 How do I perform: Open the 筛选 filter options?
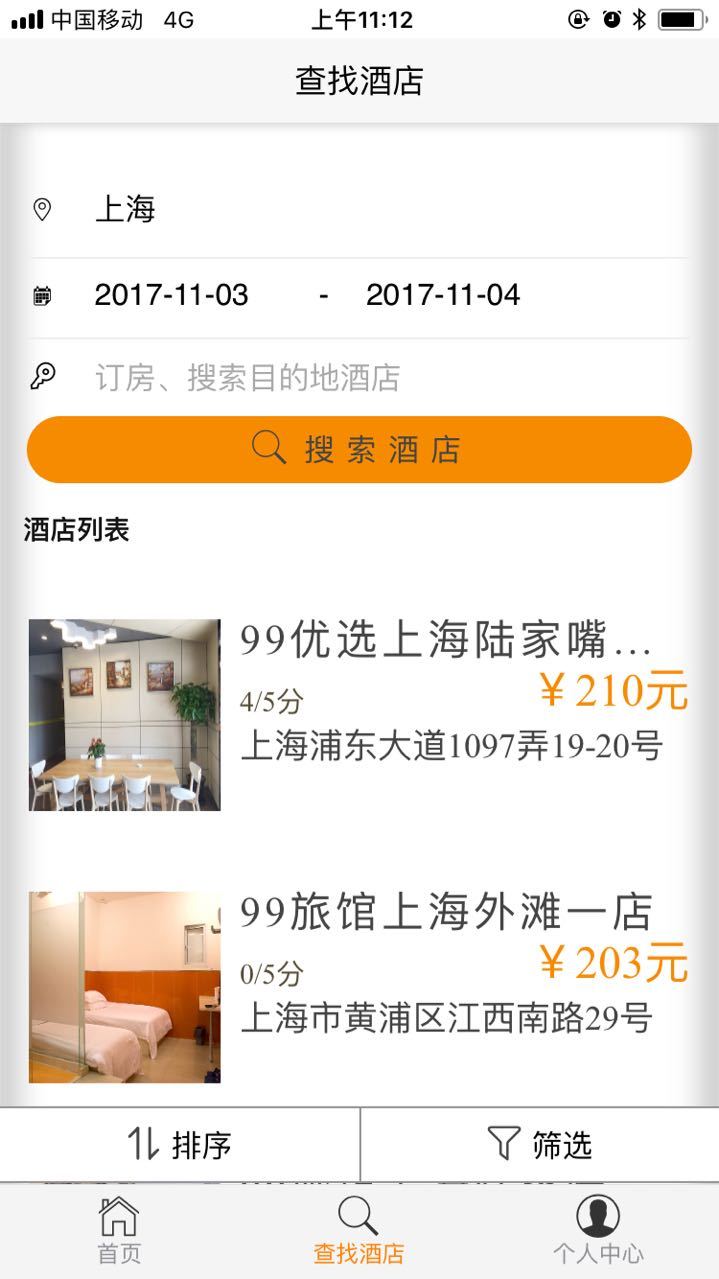[x=540, y=1144]
